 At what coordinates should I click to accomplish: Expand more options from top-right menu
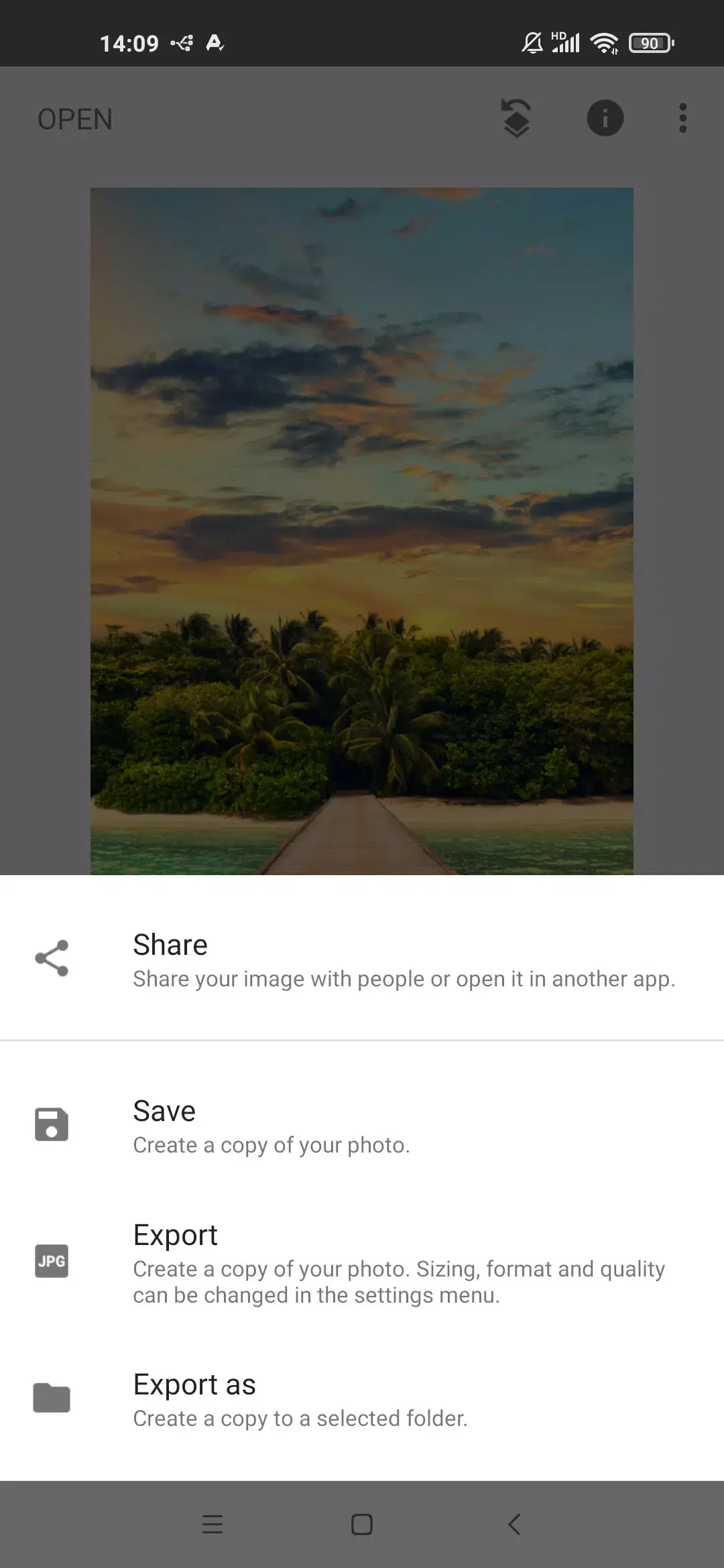pos(682,118)
